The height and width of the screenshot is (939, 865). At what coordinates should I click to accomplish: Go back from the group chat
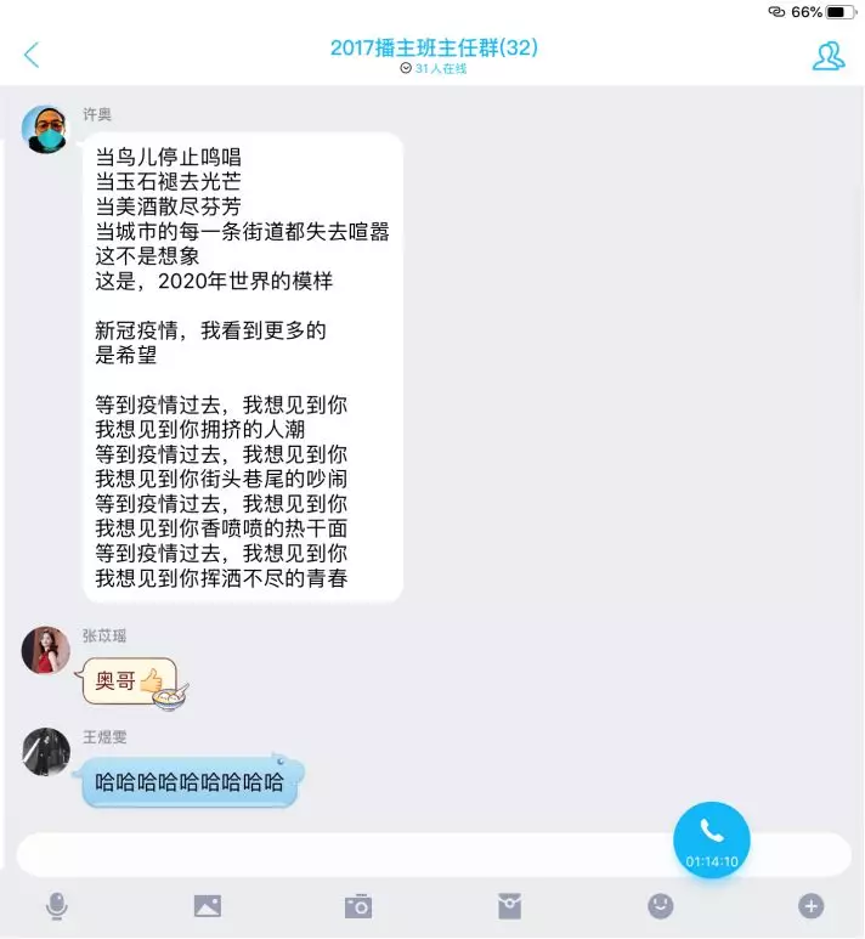(31, 55)
